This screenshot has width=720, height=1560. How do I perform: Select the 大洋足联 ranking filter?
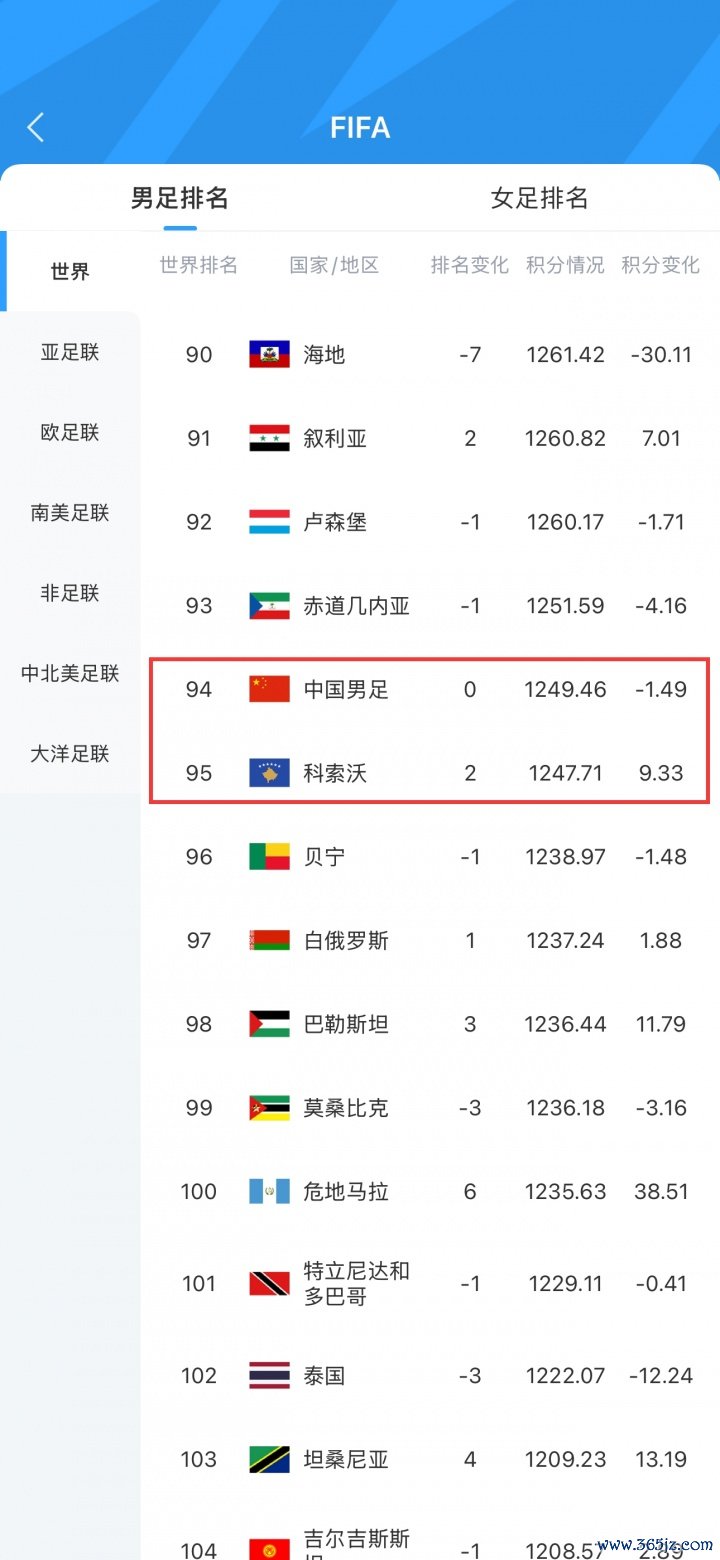pos(70,754)
